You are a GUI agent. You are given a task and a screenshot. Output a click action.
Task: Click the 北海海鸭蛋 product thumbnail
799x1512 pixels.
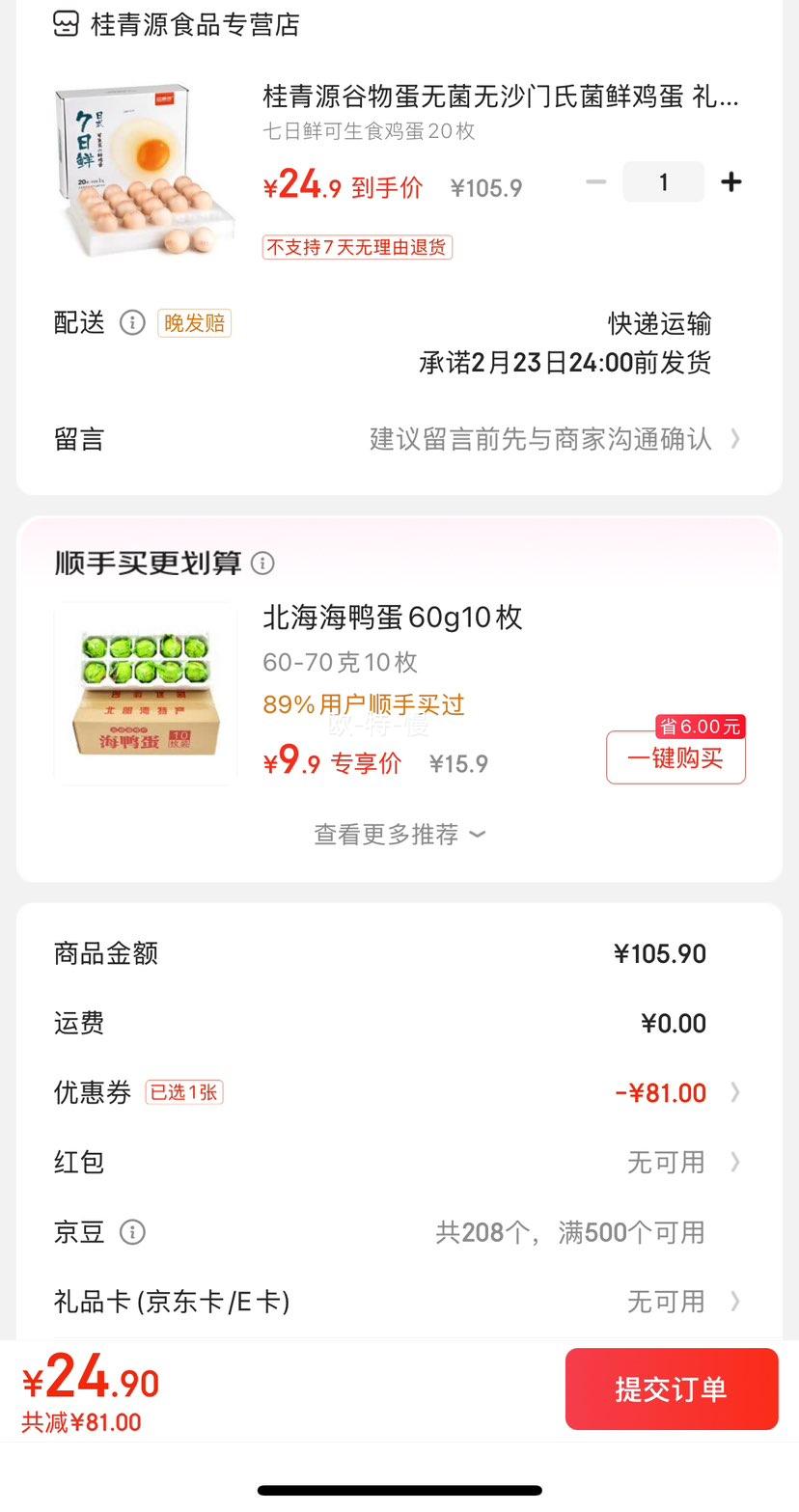coord(145,692)
